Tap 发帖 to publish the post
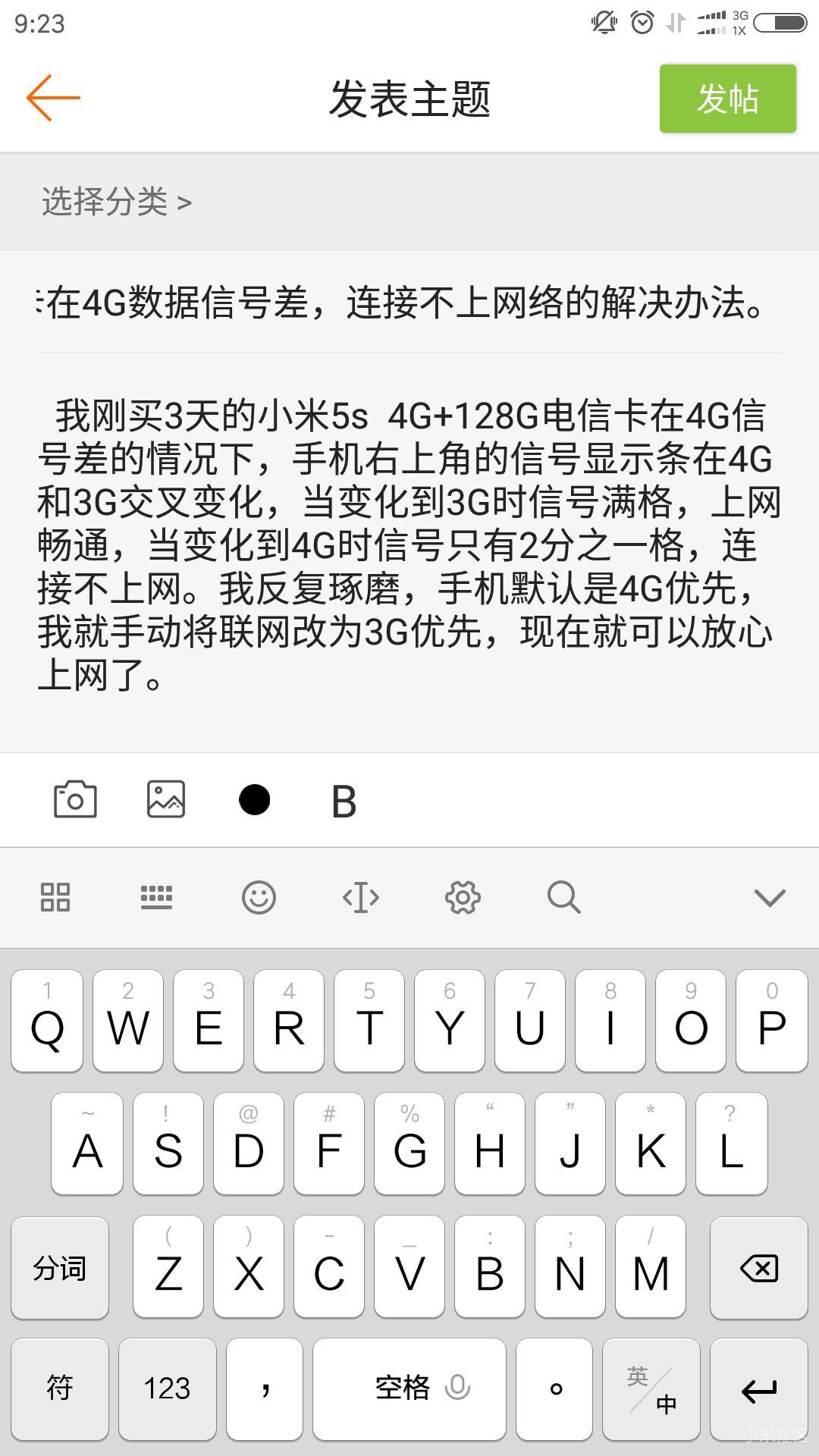Screen dimensions: 819x1456 click(x=726, y=99)
